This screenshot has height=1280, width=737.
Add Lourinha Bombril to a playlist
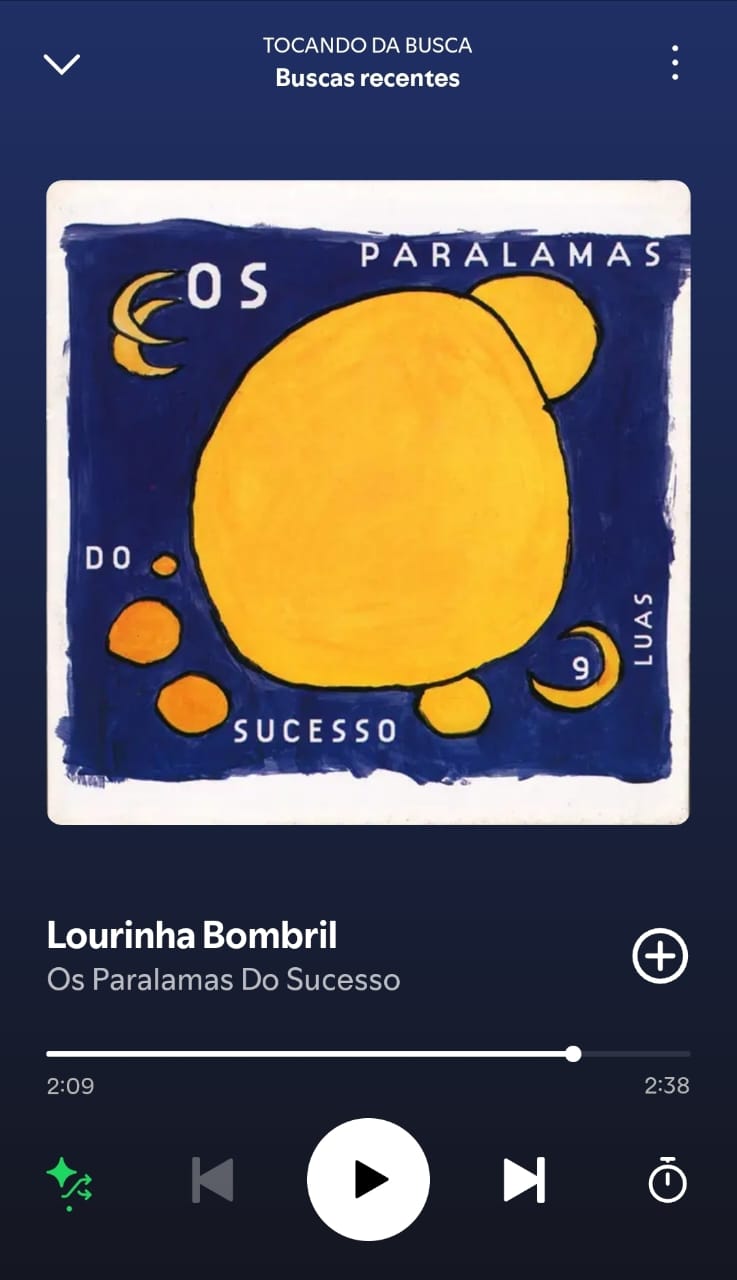coord(660,954)
